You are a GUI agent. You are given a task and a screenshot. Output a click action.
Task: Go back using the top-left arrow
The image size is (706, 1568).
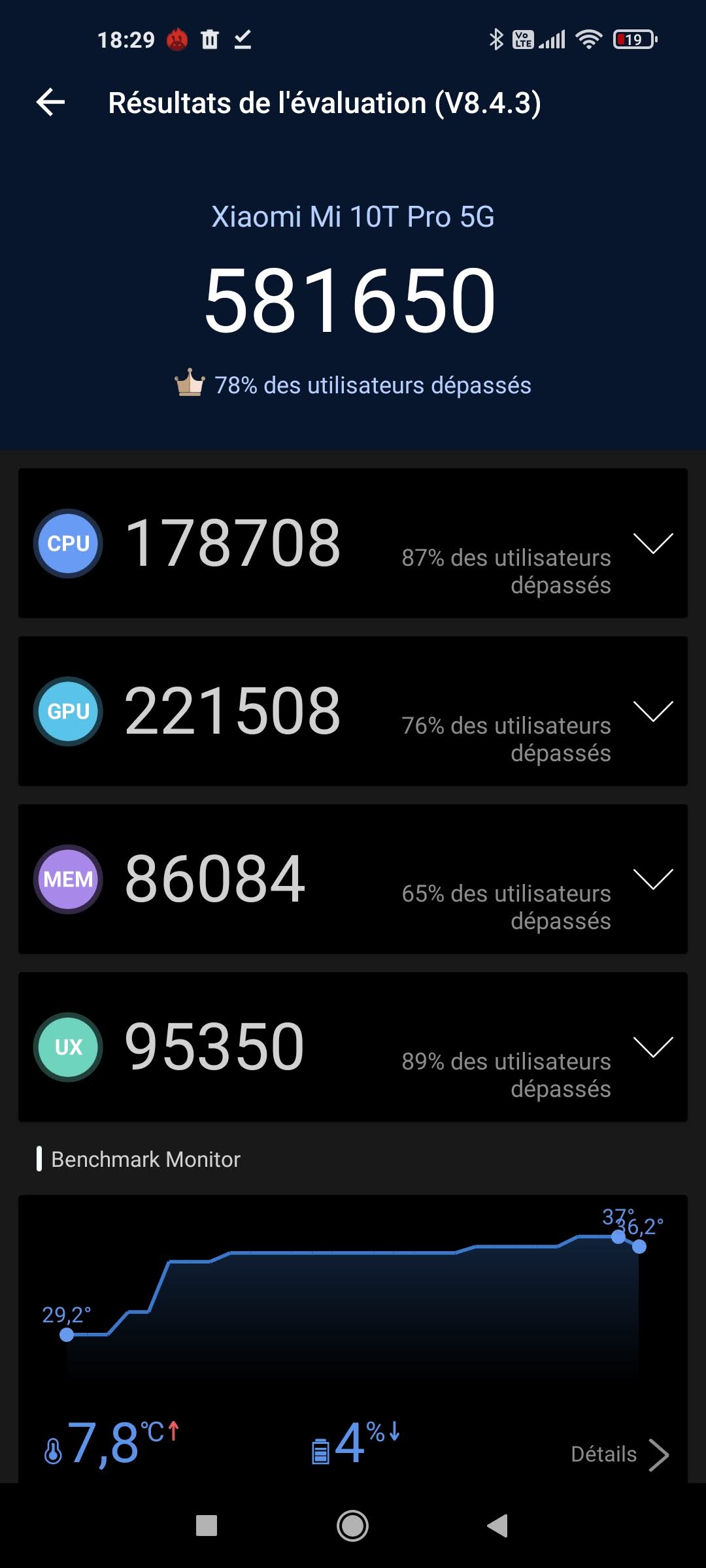pyautogui.click(x=50, y=103)
